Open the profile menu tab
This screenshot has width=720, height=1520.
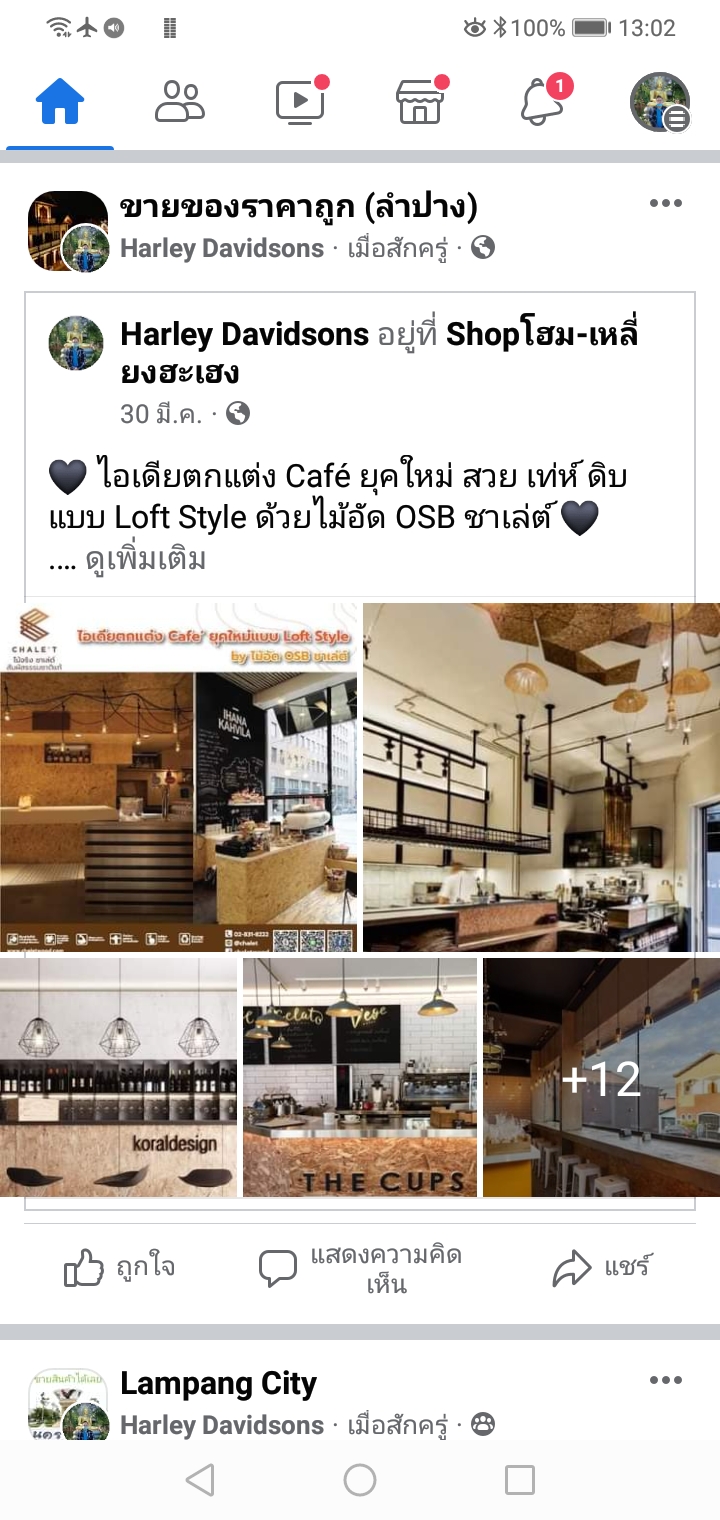pos(660,102)
